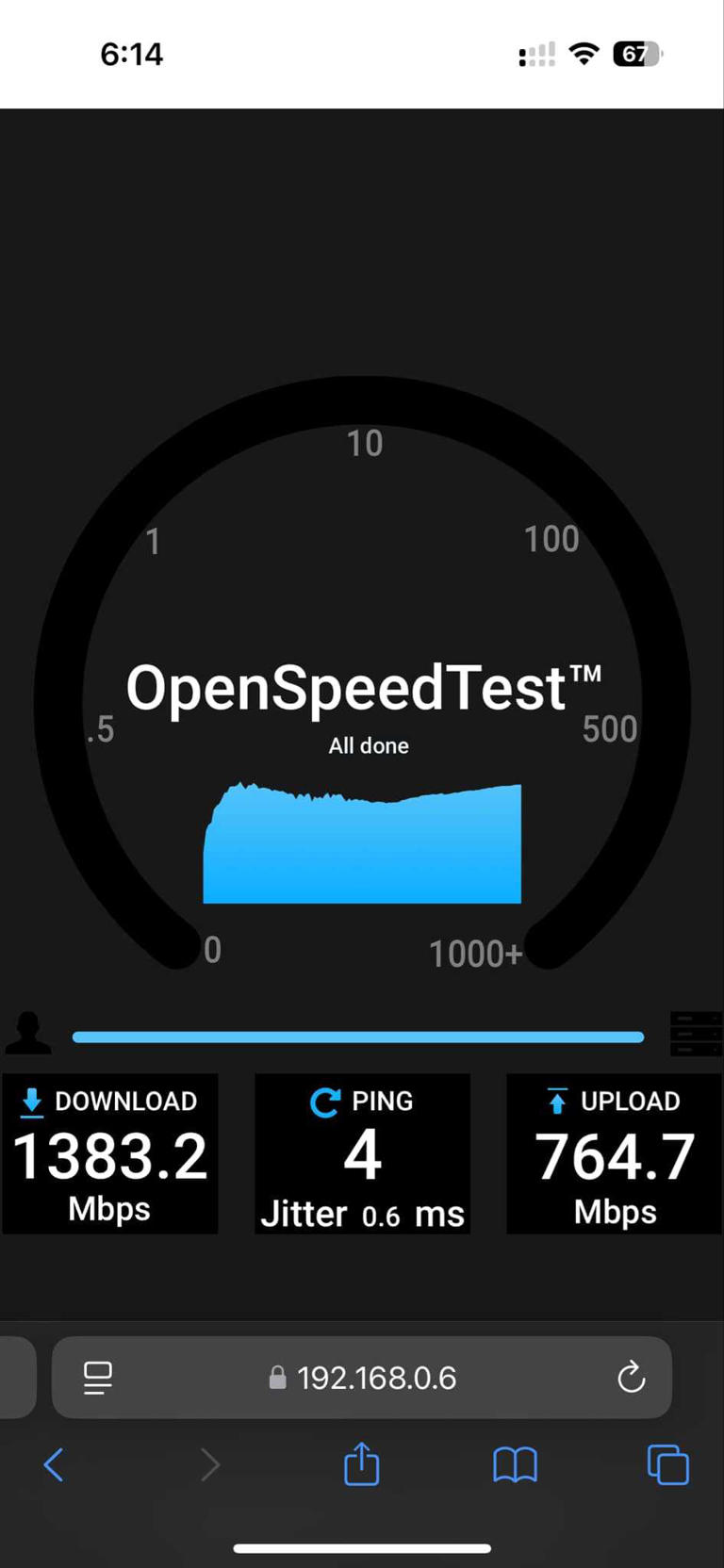Open the page formatting icon in address bar
724x1568 pixels.
[x=97, y=1378]
